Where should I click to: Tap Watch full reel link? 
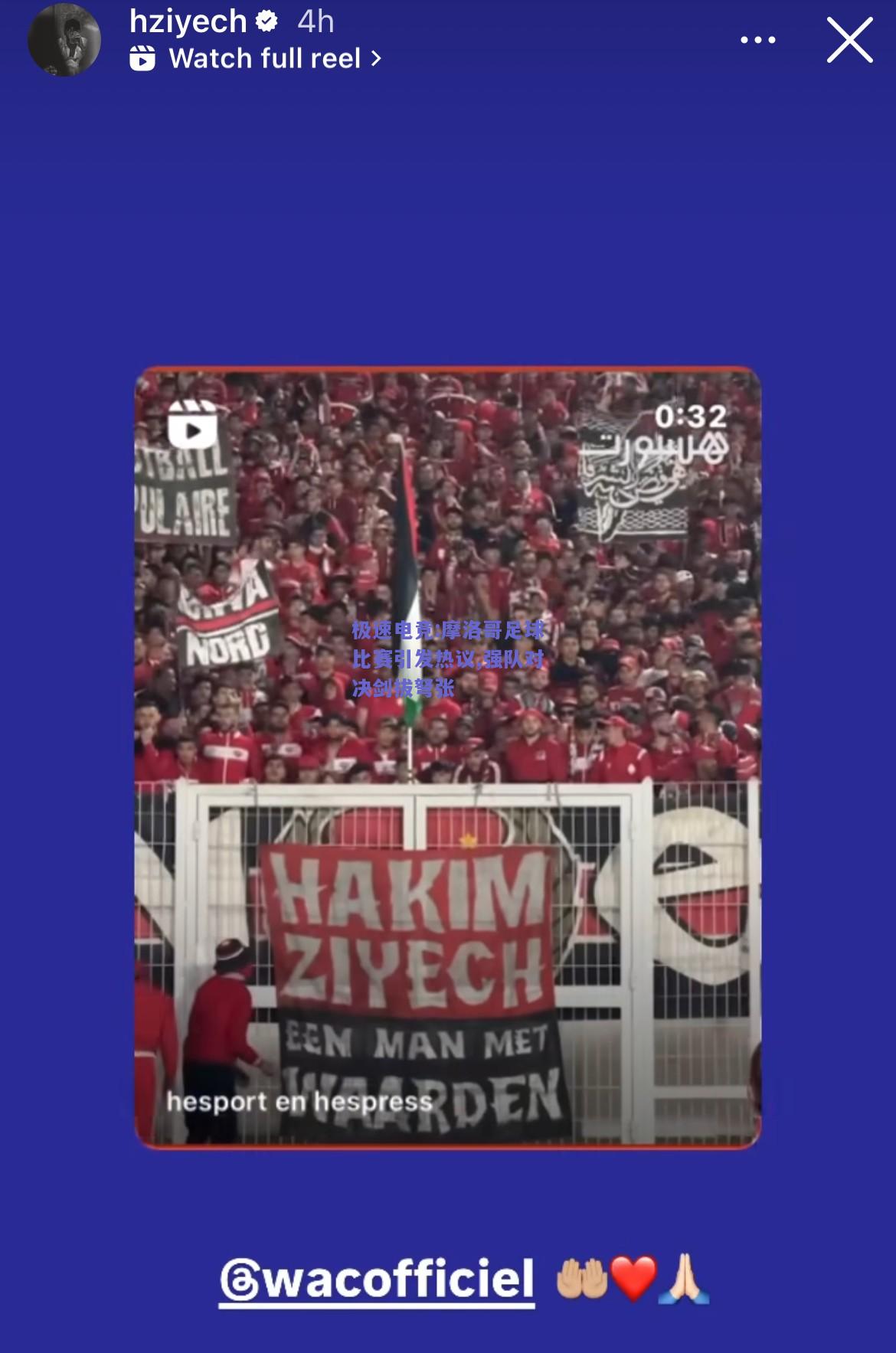[265, 59]
